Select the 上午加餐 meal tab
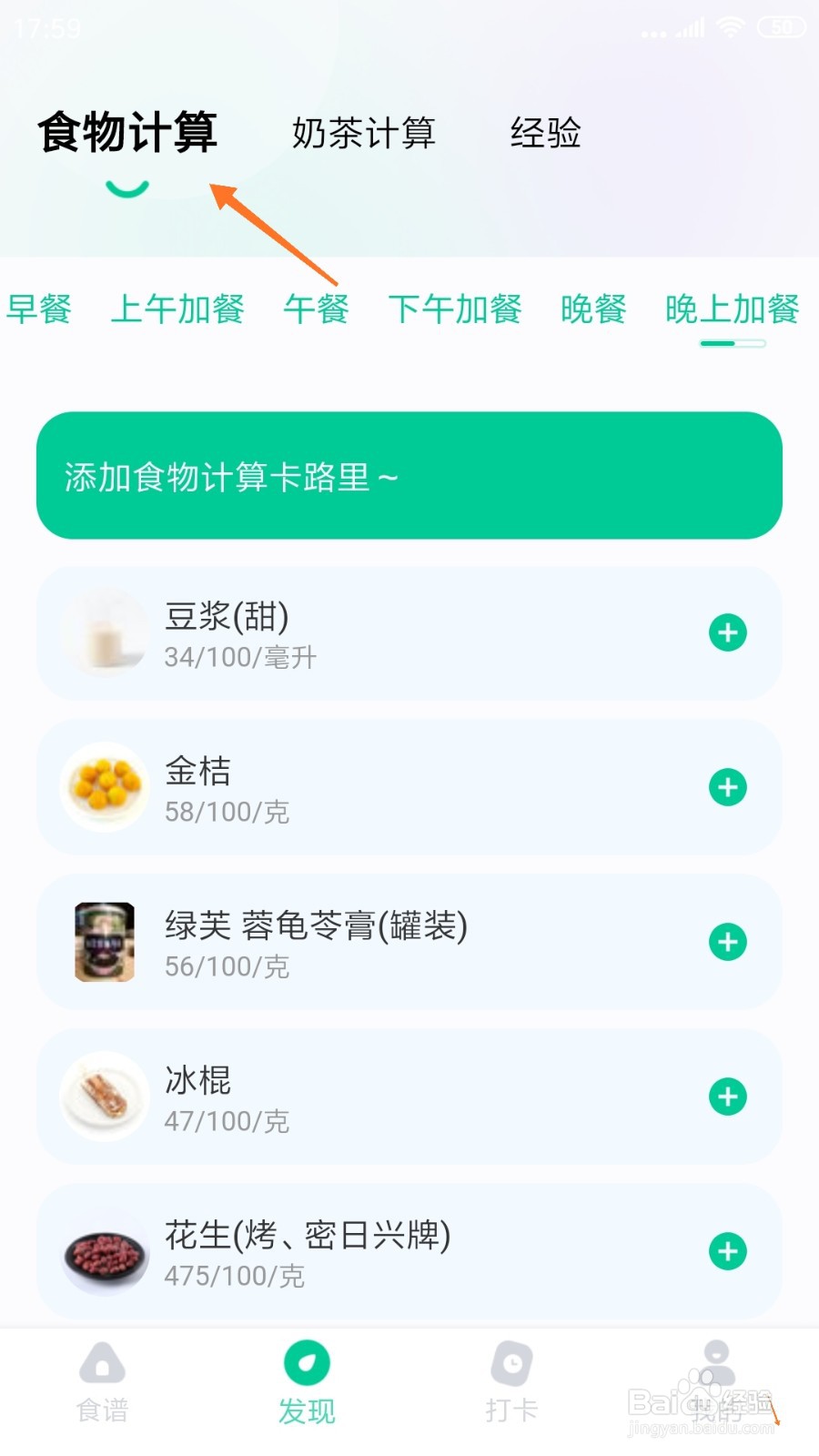 tap(179, 309)
